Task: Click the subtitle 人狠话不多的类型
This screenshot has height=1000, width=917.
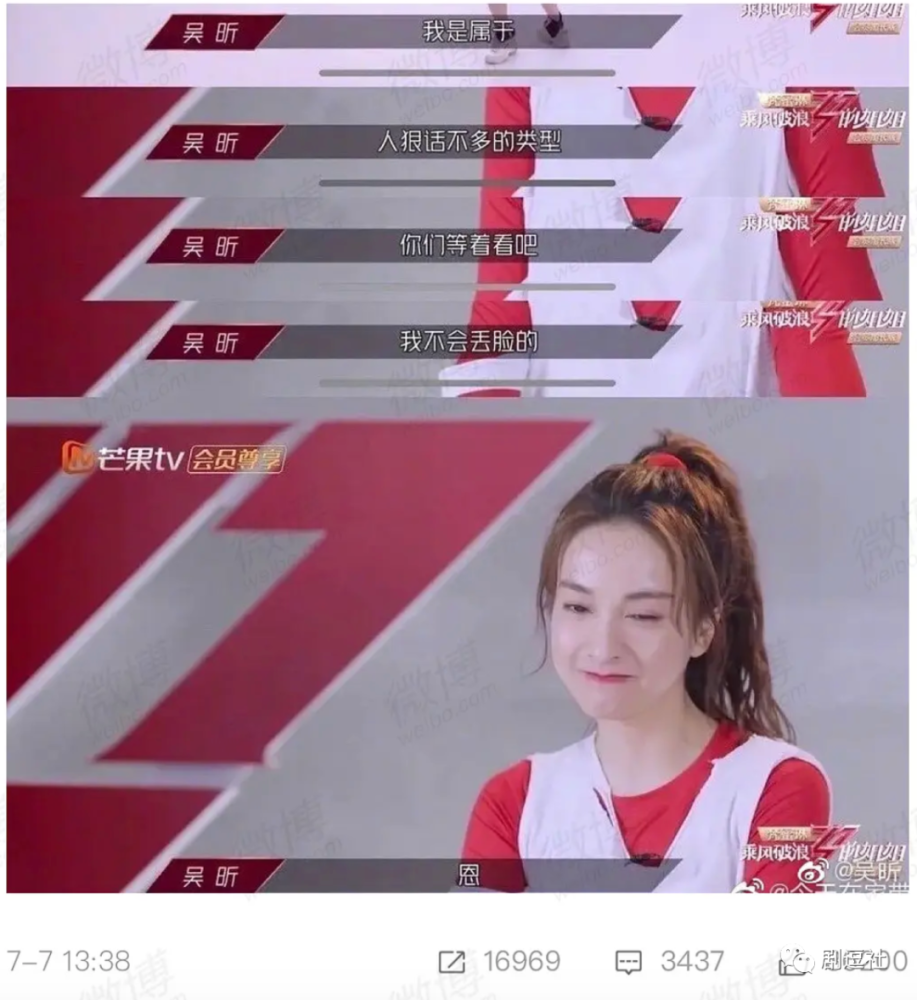Action: point(470,142)
